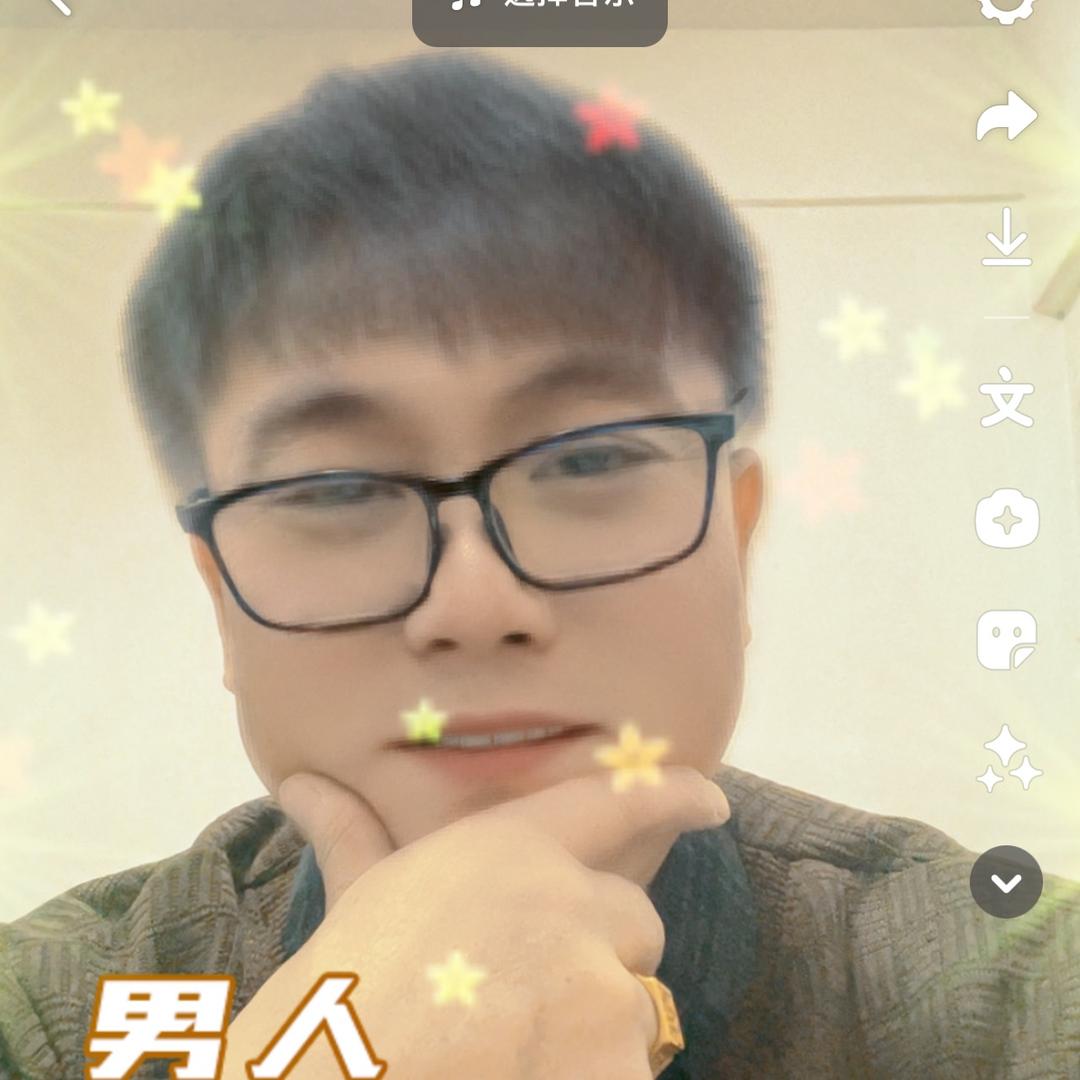Open the settings gear icon

pyautogui.click(x=1006, y=8)
